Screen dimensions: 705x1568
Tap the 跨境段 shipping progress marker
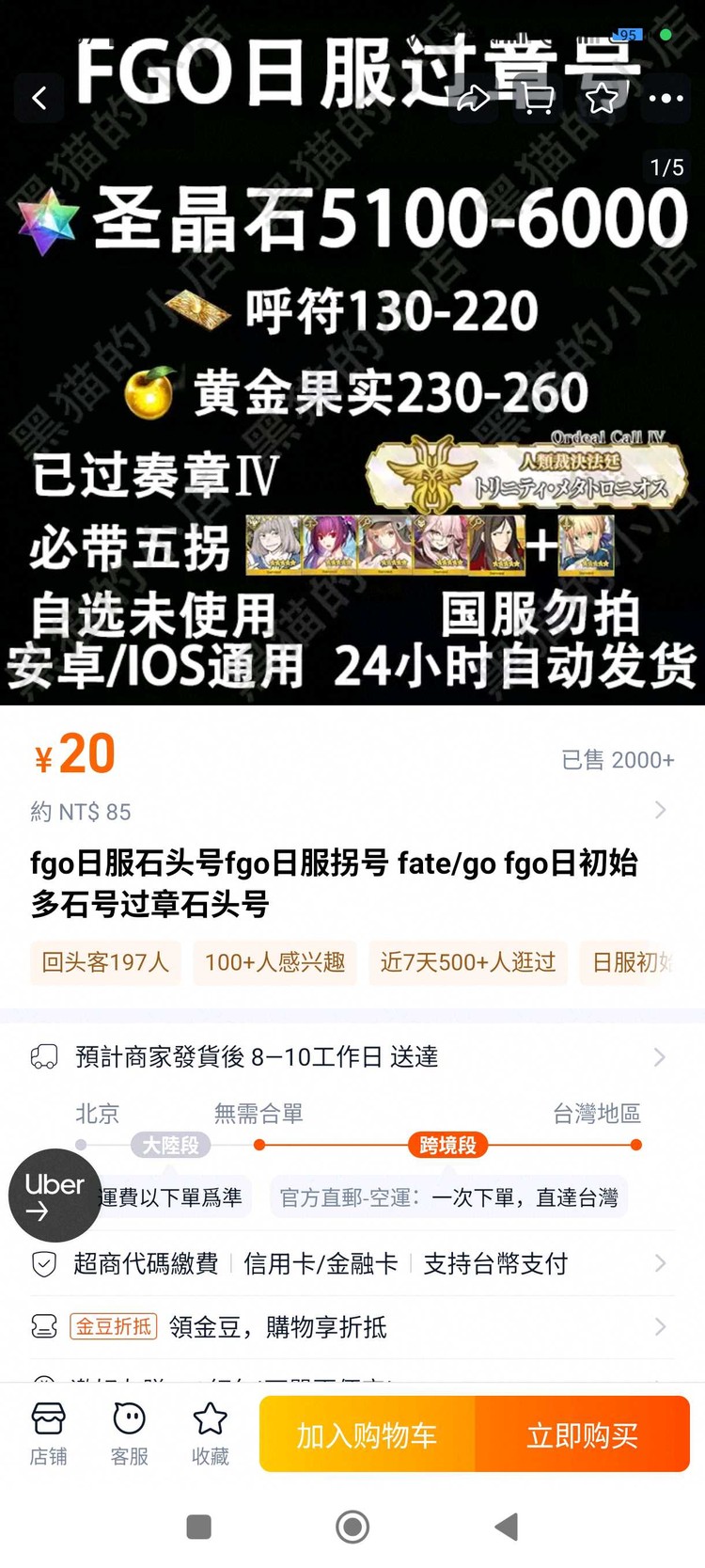(448, 1145)
